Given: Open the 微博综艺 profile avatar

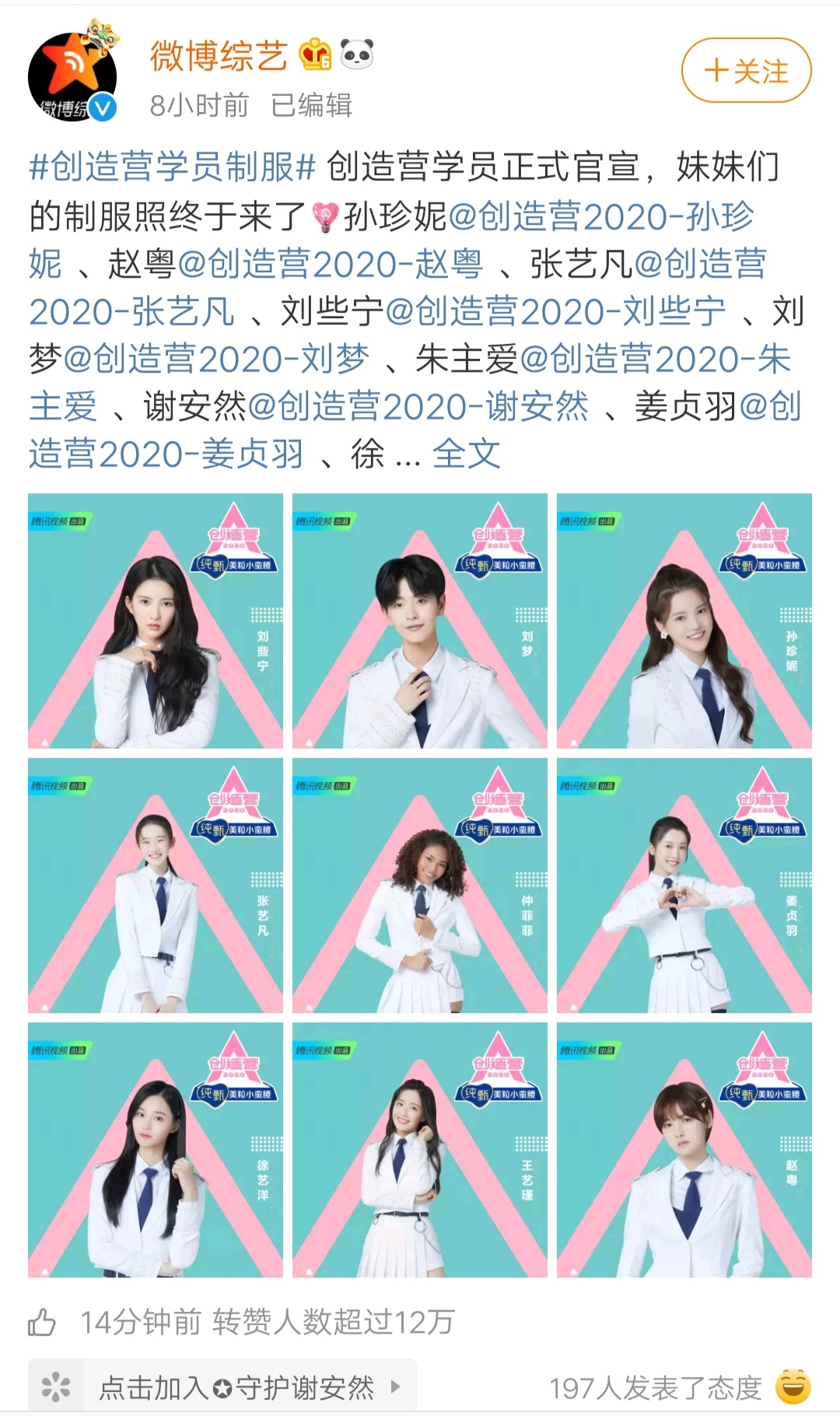Looking at the screenshot, I should coord(72,77).
